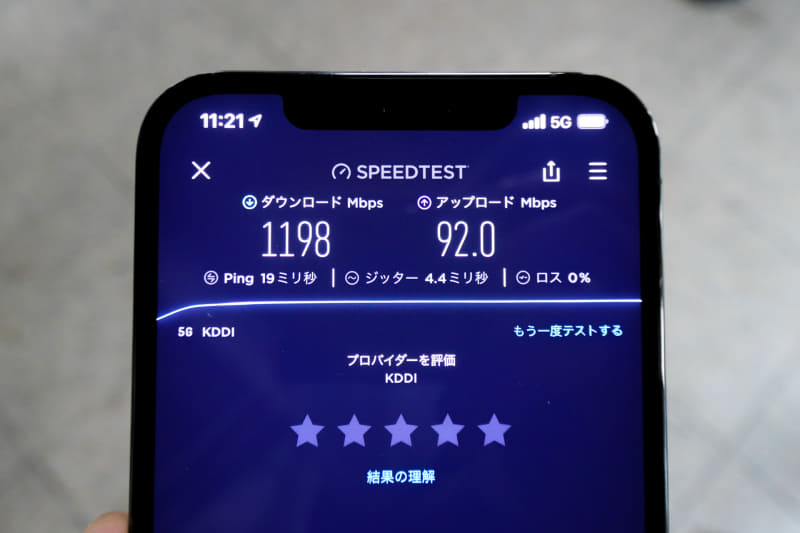Image resolution: width=800 pixels, height=533 pixels.
Task: Close the Speedtest result screen
Action: 201,171
